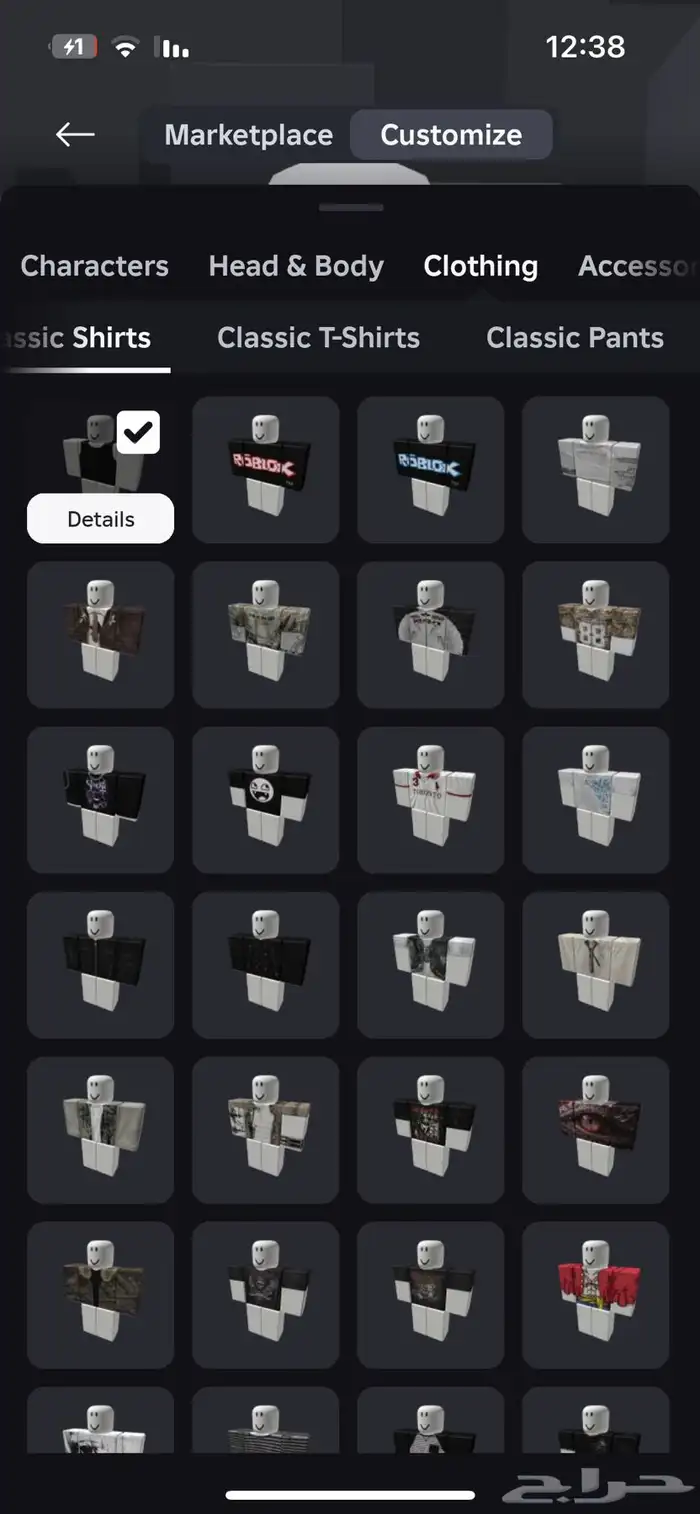Switch to Classic T-Shirts subcategory

318,338
